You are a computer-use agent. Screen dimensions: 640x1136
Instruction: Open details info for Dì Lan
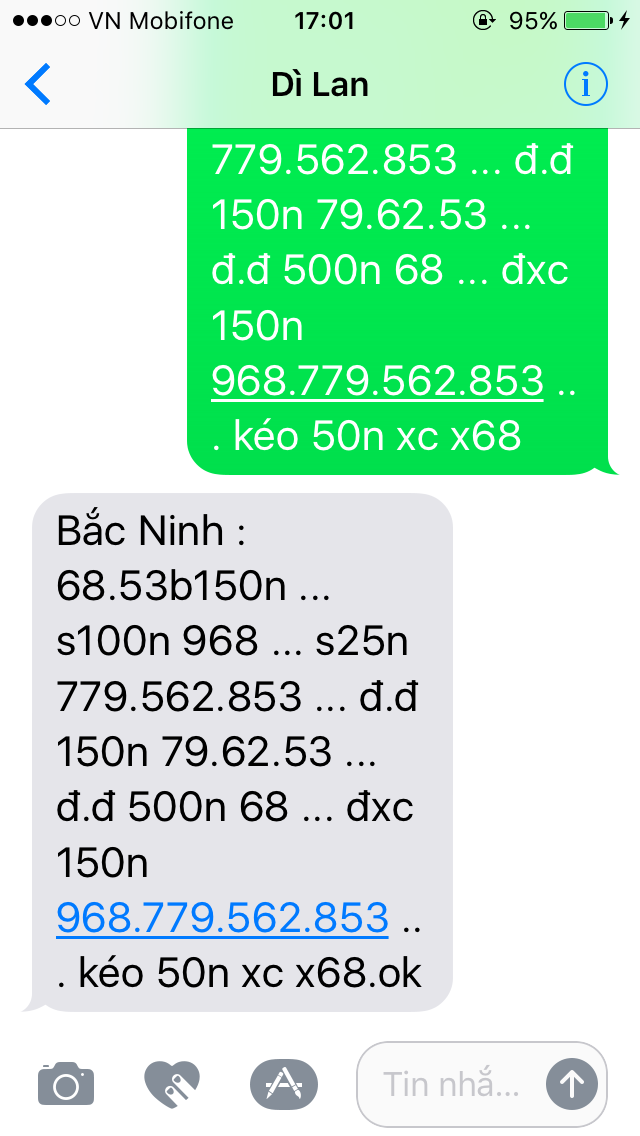(585, 84)
